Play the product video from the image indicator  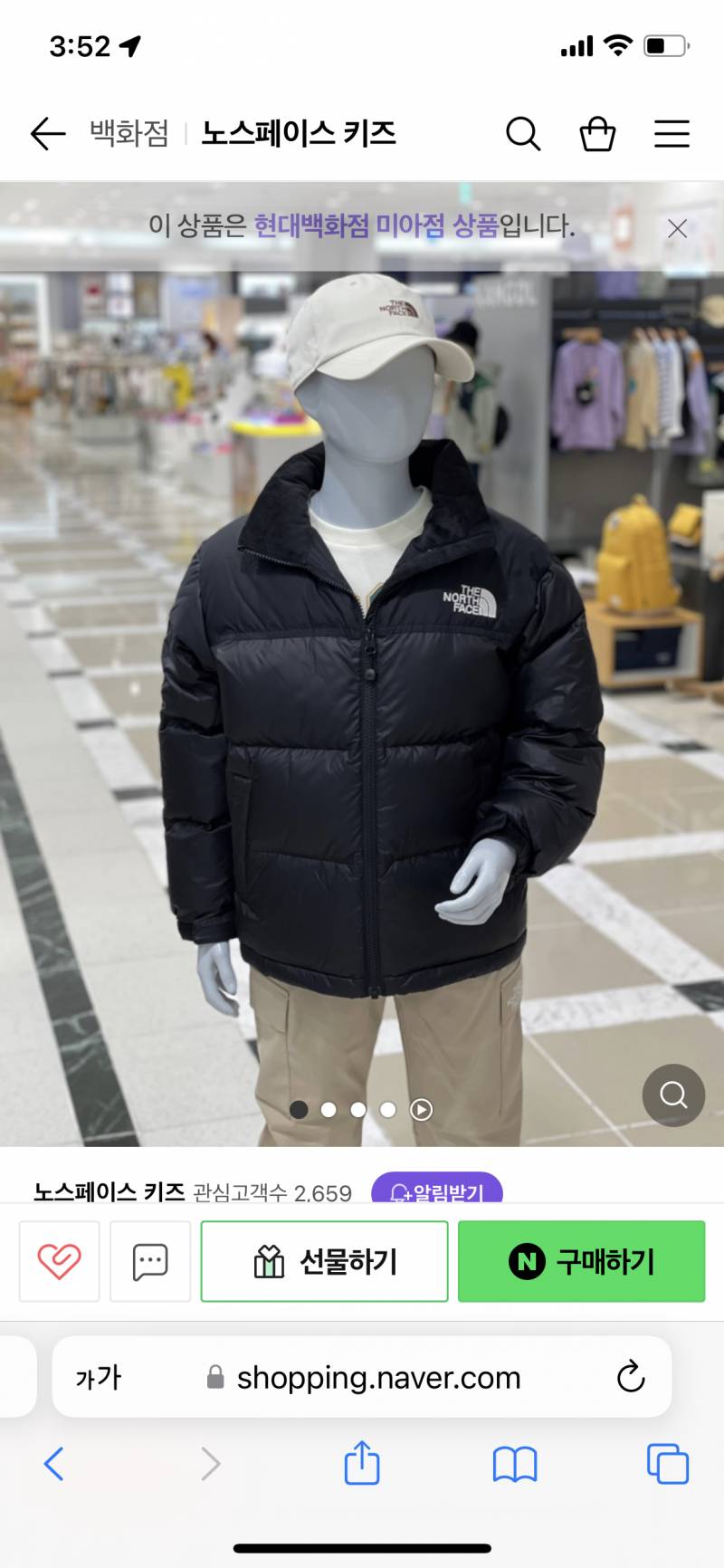[x=421, y=1109]
